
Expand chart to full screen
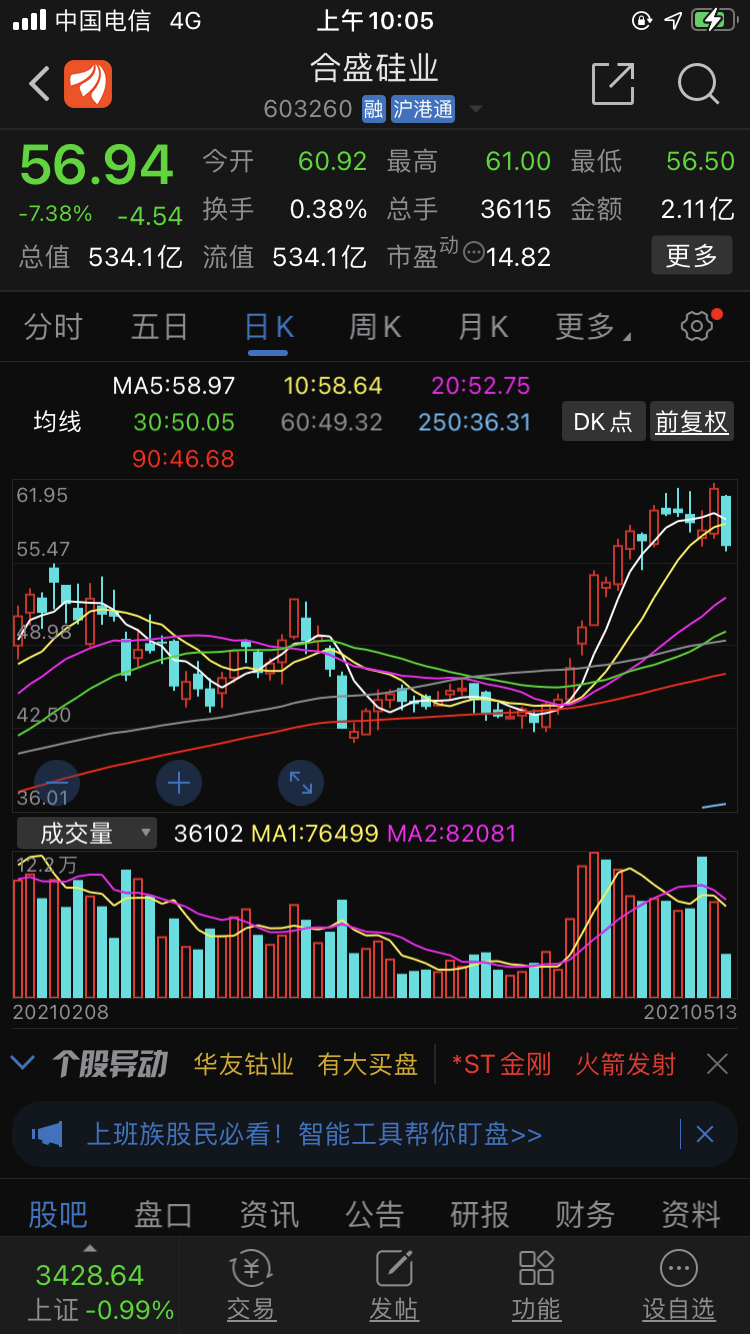coord(301,783)
